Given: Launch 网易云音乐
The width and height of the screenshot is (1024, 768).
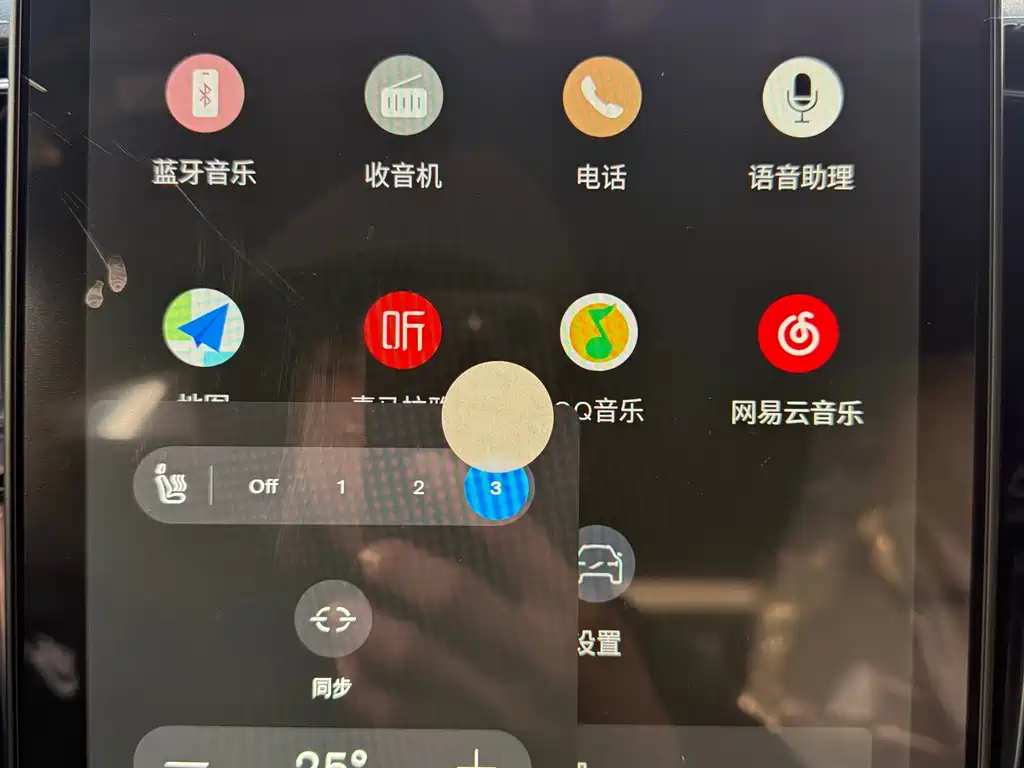Looking at the screenshot, I should [797, 334].
